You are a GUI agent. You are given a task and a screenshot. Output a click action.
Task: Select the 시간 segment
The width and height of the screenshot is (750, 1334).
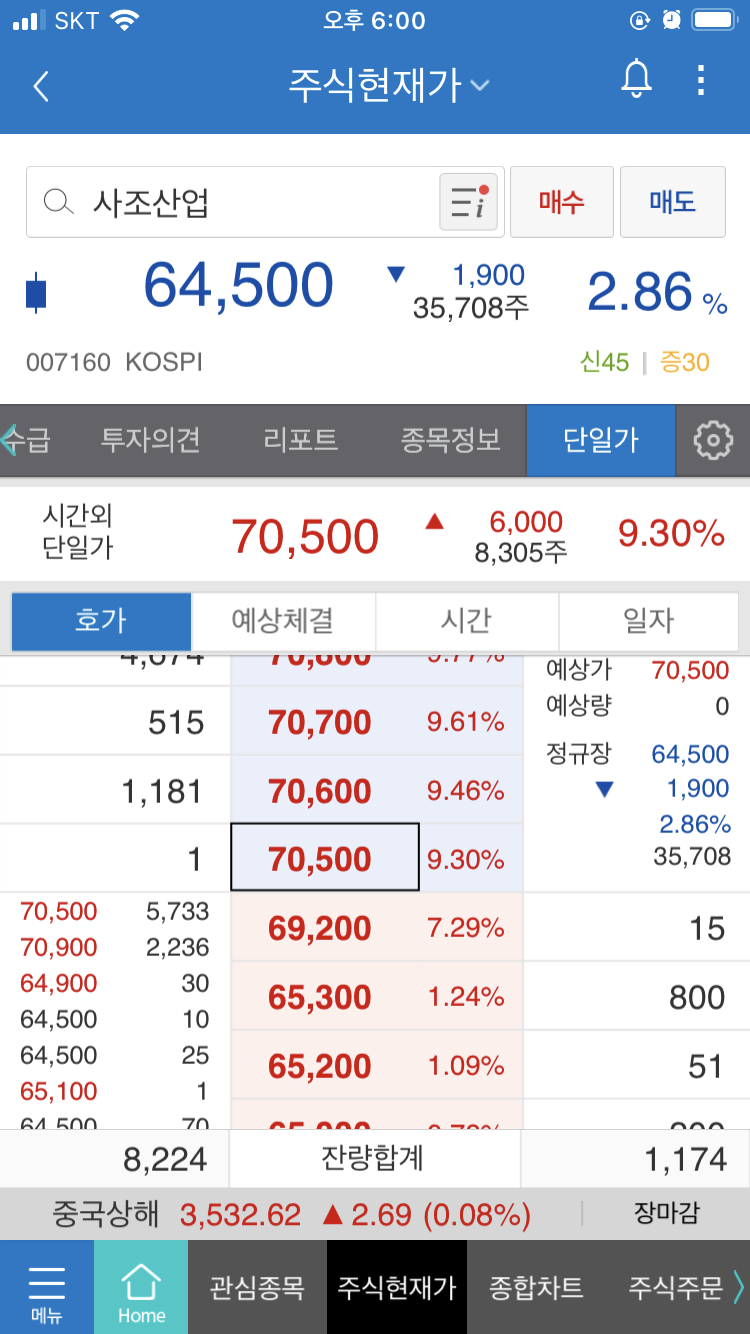coord(467,622)
